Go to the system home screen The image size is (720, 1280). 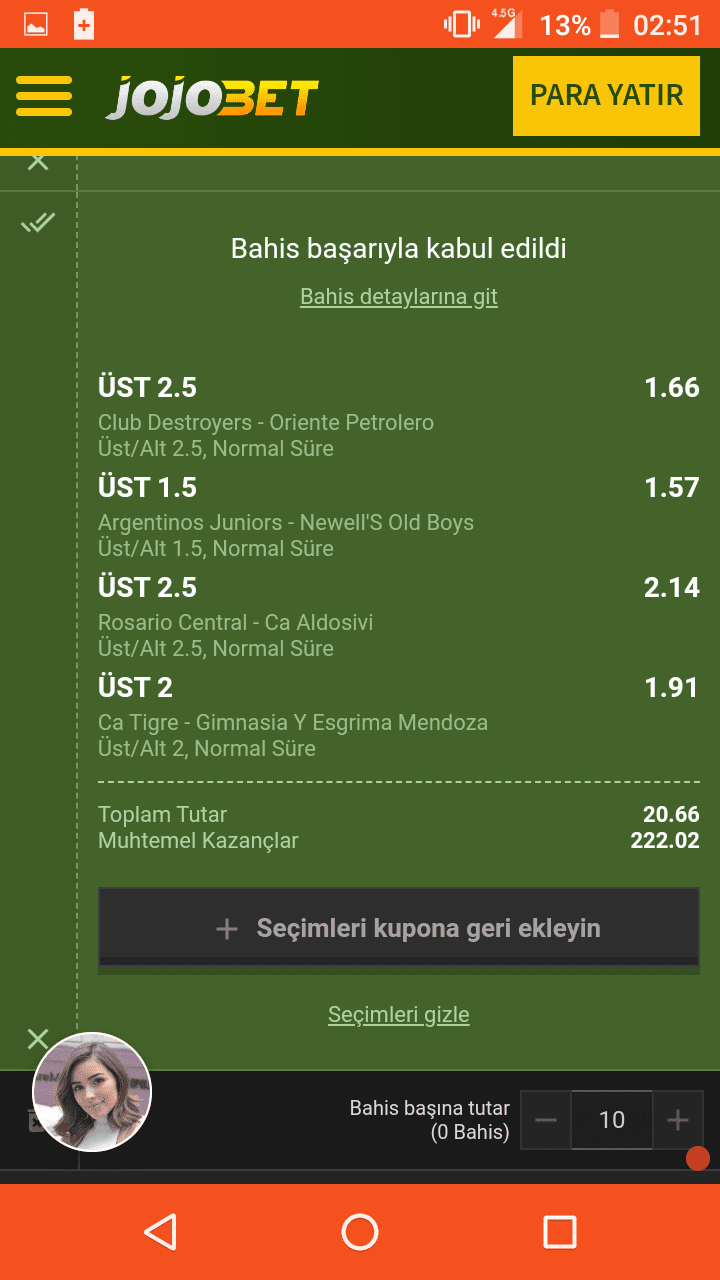click(360, 1232)
